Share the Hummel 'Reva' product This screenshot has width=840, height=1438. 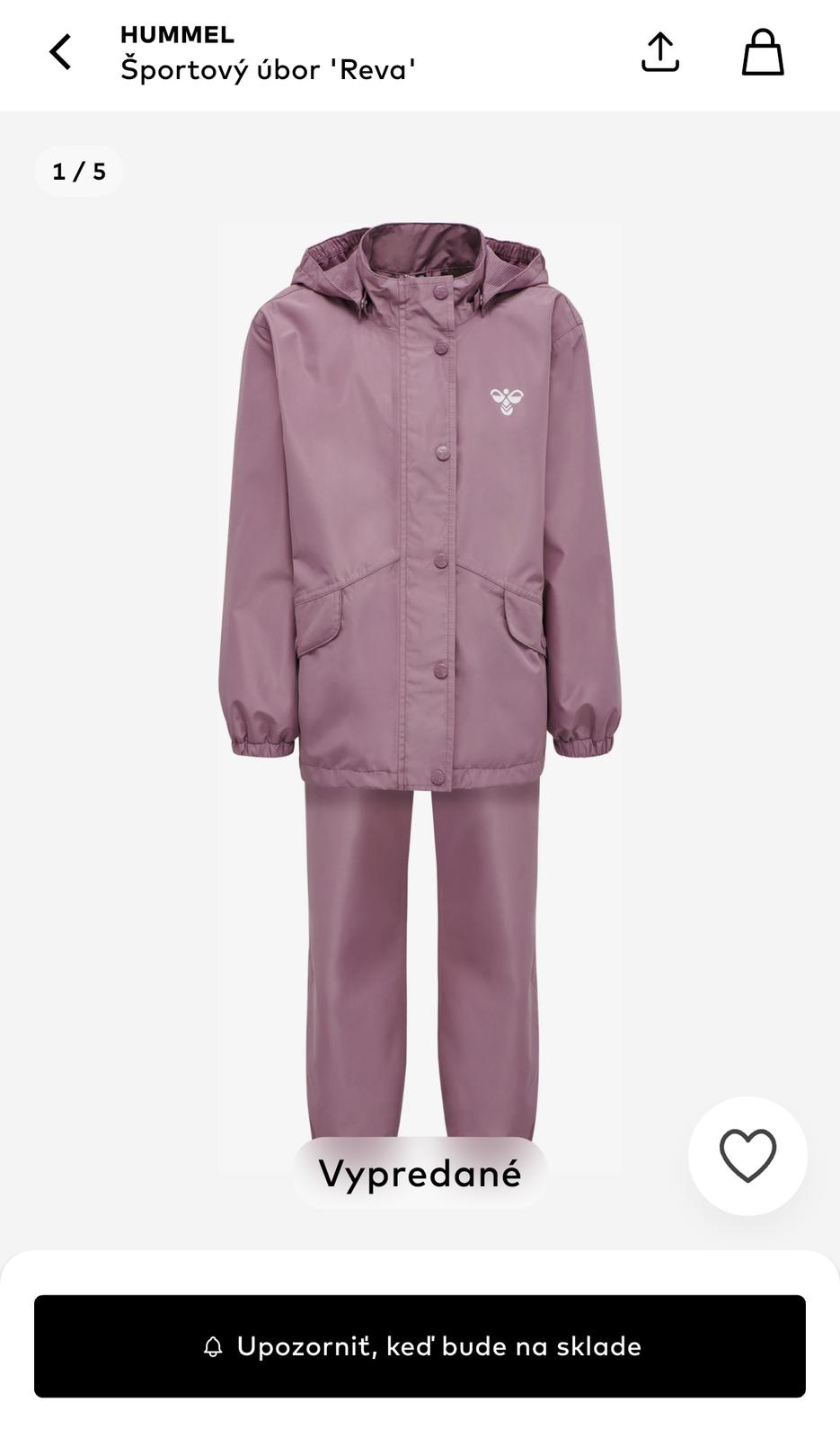(659, 52)
